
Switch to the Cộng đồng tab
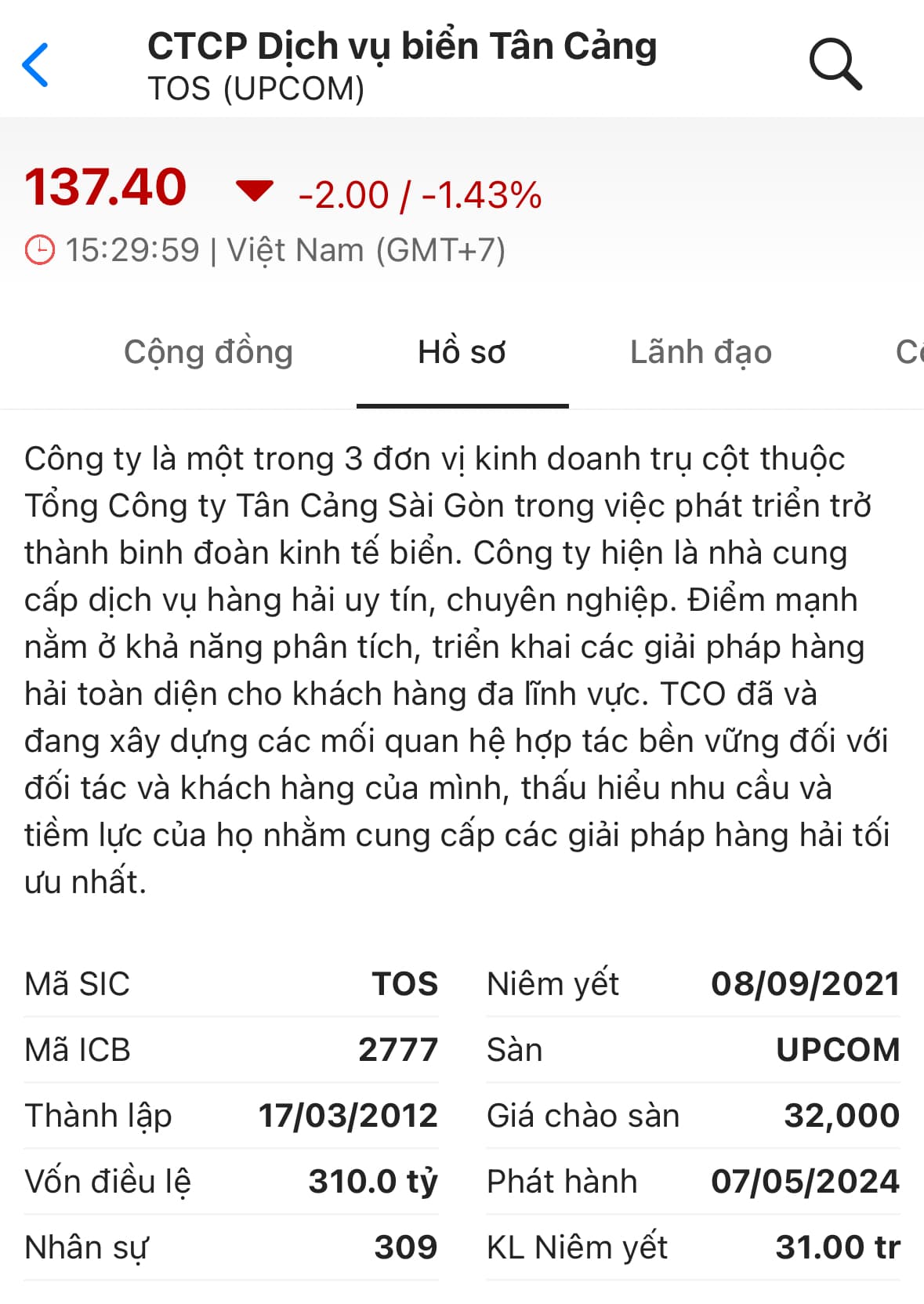[208, 352]
